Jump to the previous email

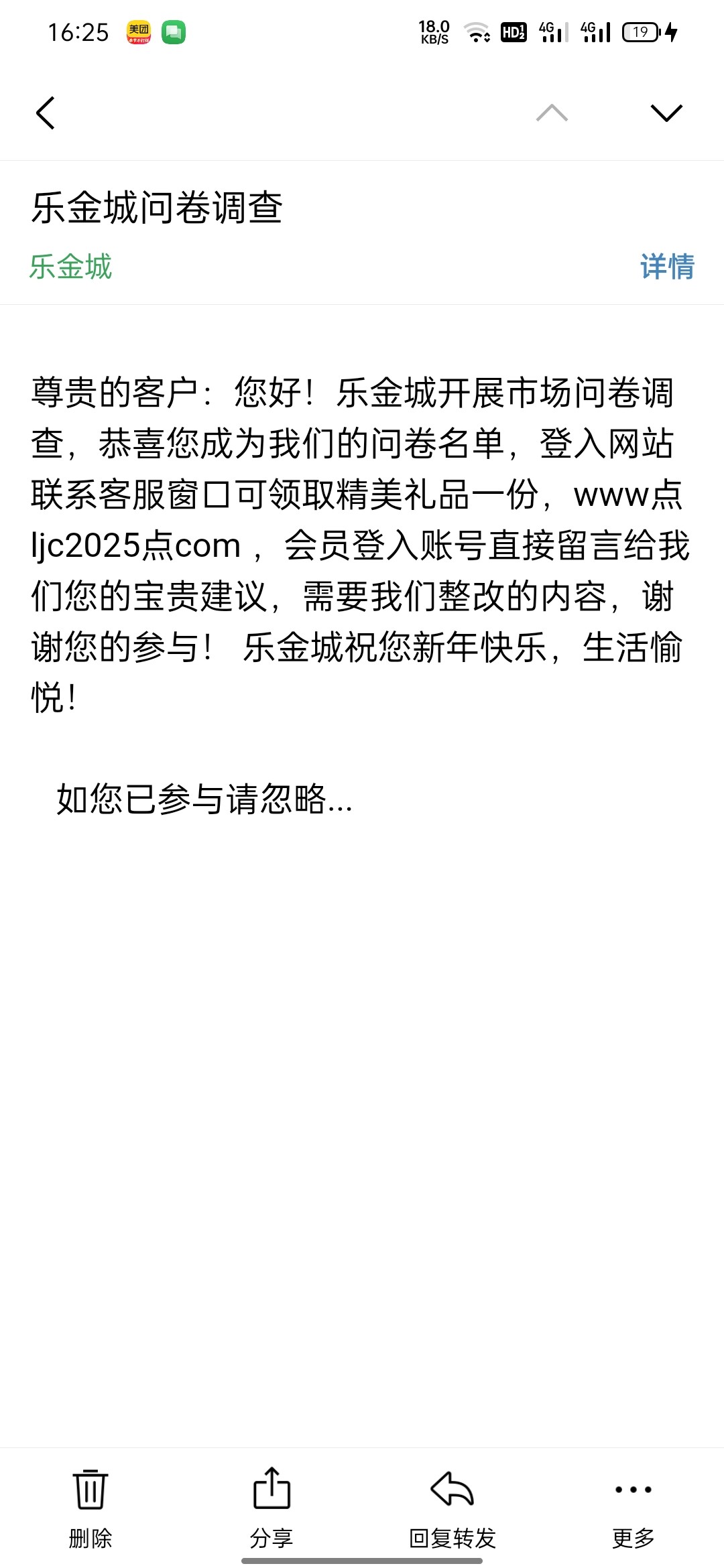tap(552, 113)
